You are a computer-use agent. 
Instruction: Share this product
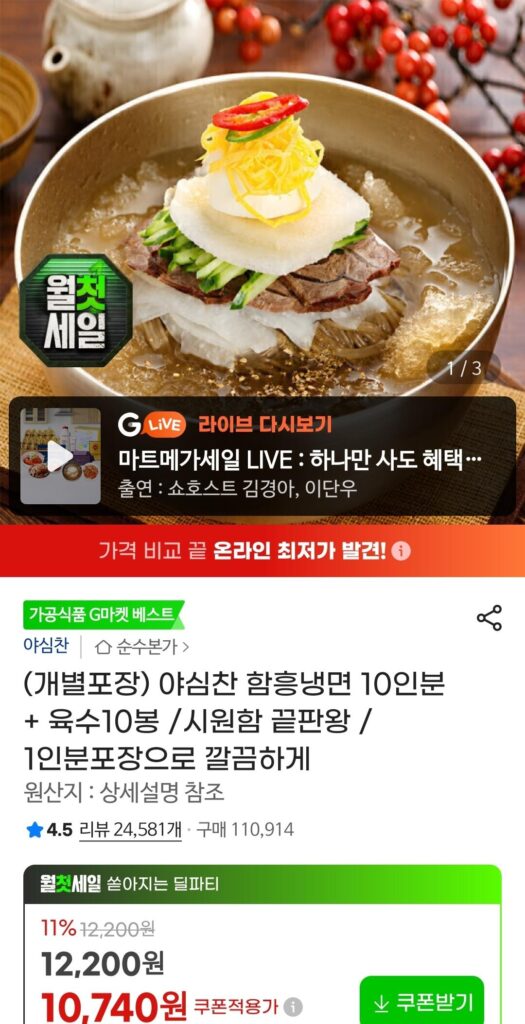click(489, 618)
